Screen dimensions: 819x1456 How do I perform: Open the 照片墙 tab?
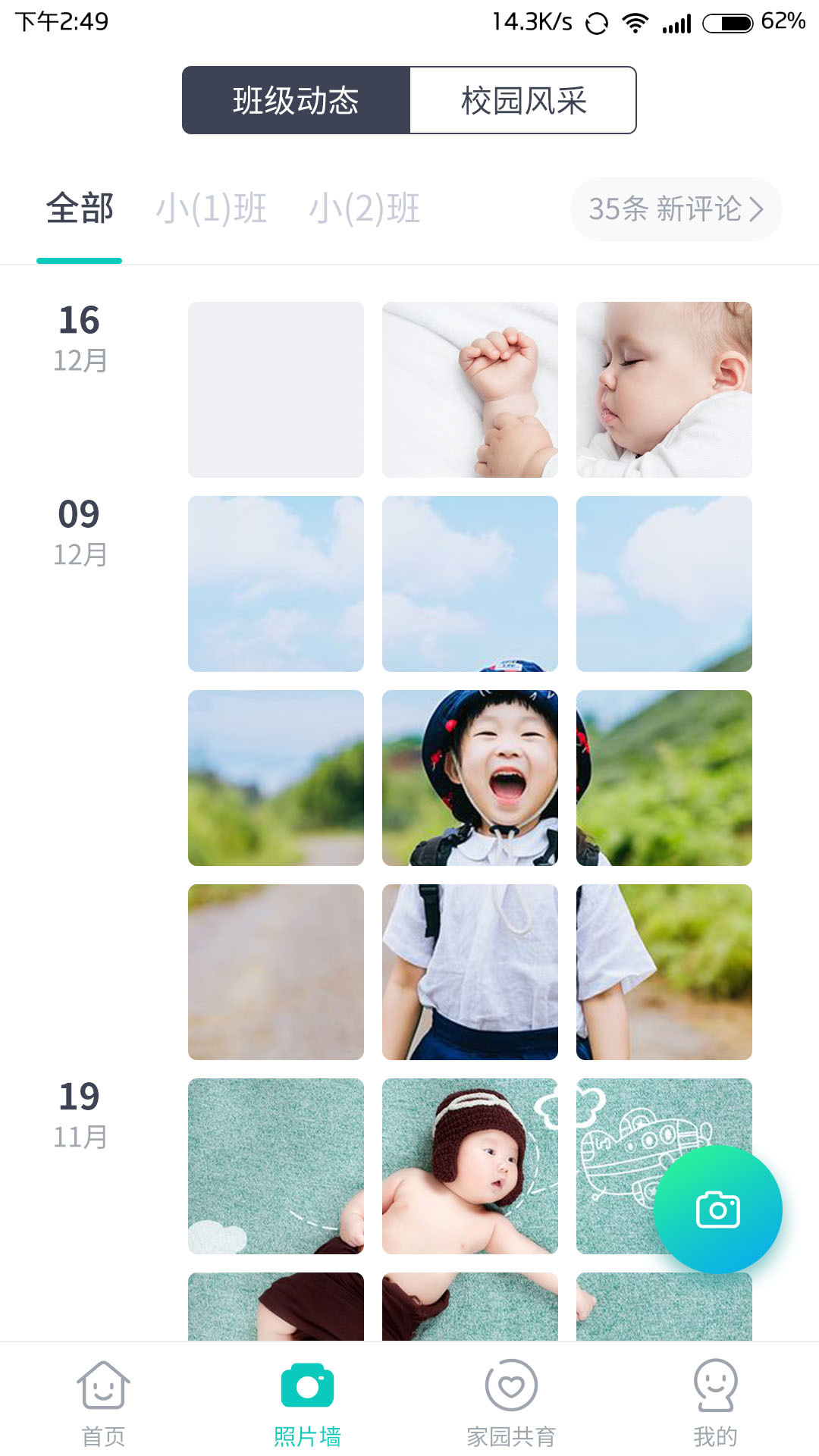[x=307, y=1403]
